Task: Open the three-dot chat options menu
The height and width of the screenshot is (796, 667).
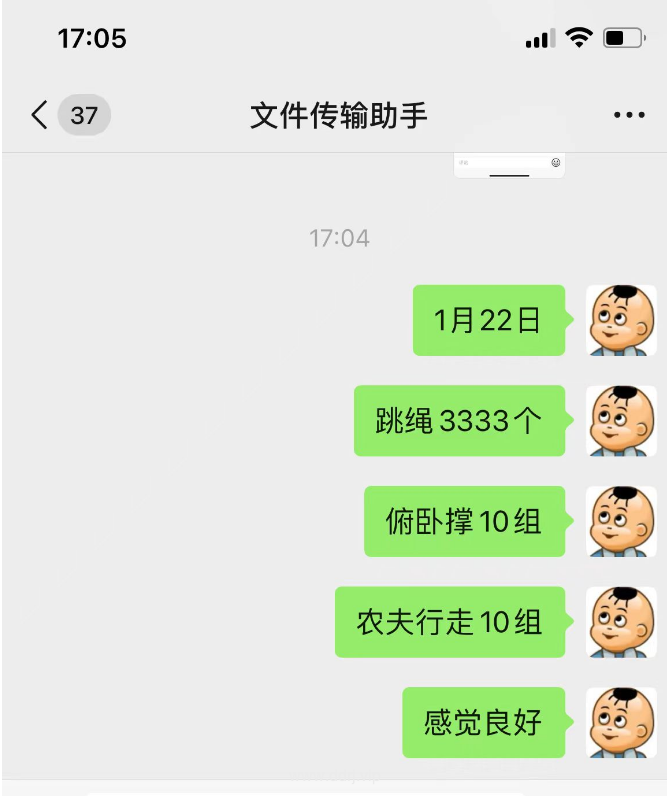Action: 629,115
